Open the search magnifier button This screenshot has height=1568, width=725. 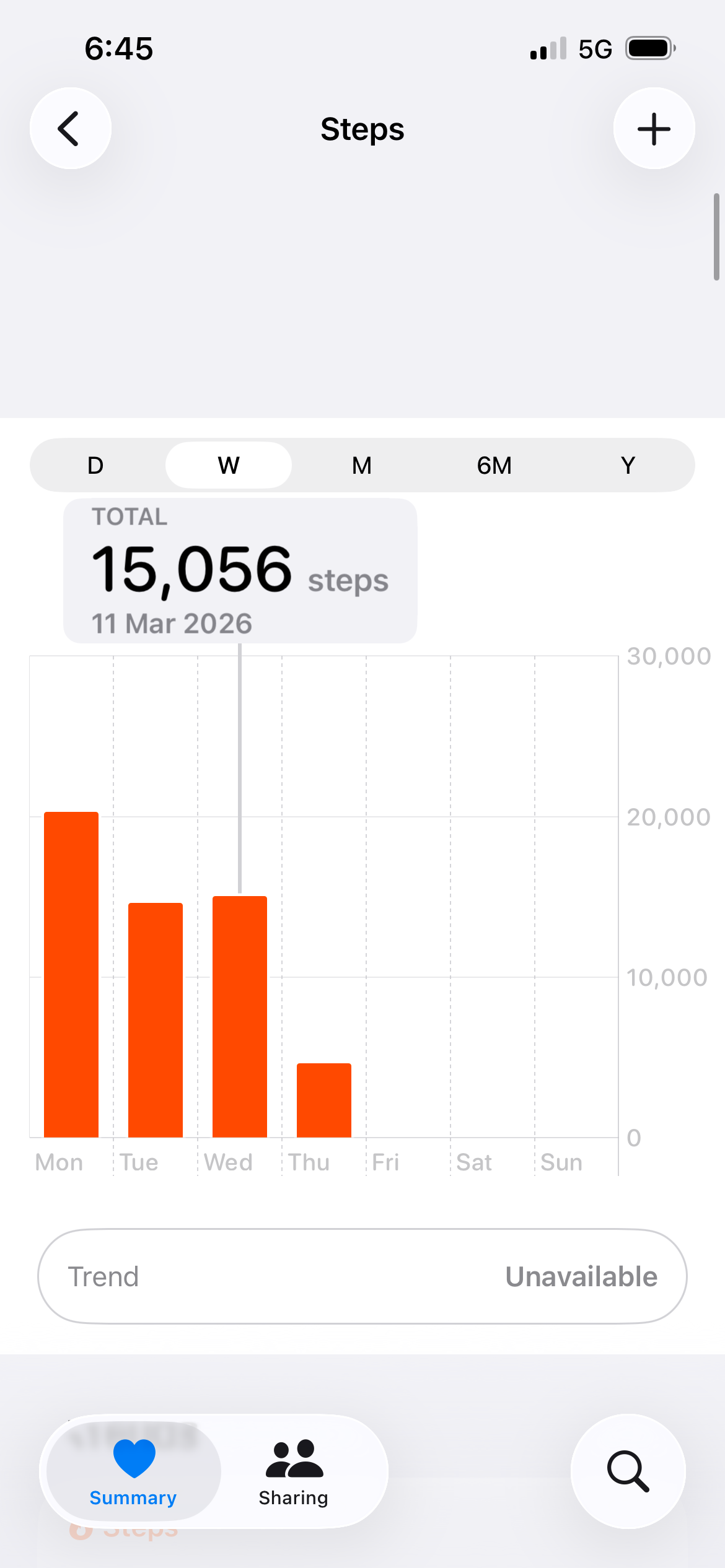coord(628,1471)
